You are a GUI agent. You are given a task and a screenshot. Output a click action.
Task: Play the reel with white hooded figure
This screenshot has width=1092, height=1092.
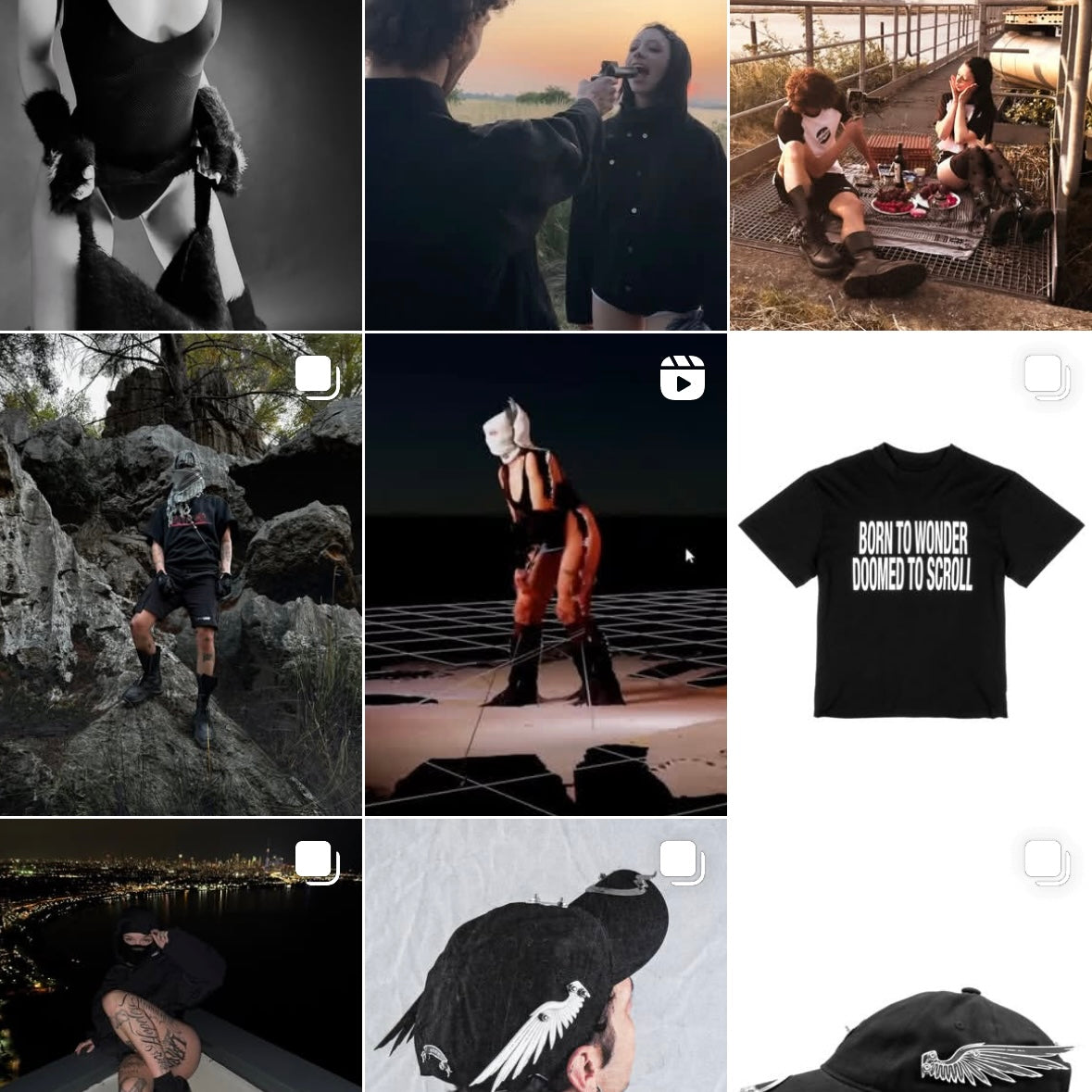coord(546,574)
